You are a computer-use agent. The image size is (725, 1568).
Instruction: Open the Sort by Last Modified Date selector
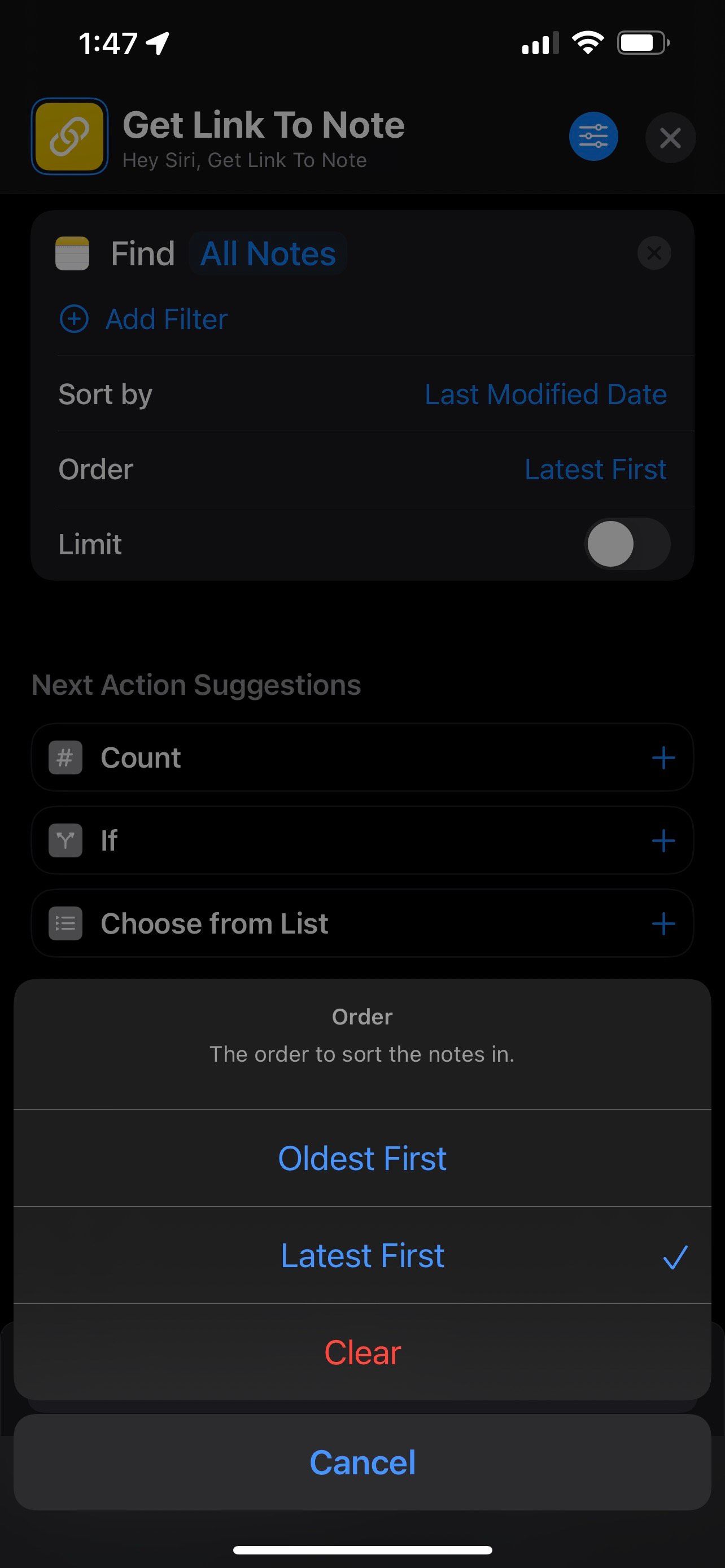tap(546, 393)
